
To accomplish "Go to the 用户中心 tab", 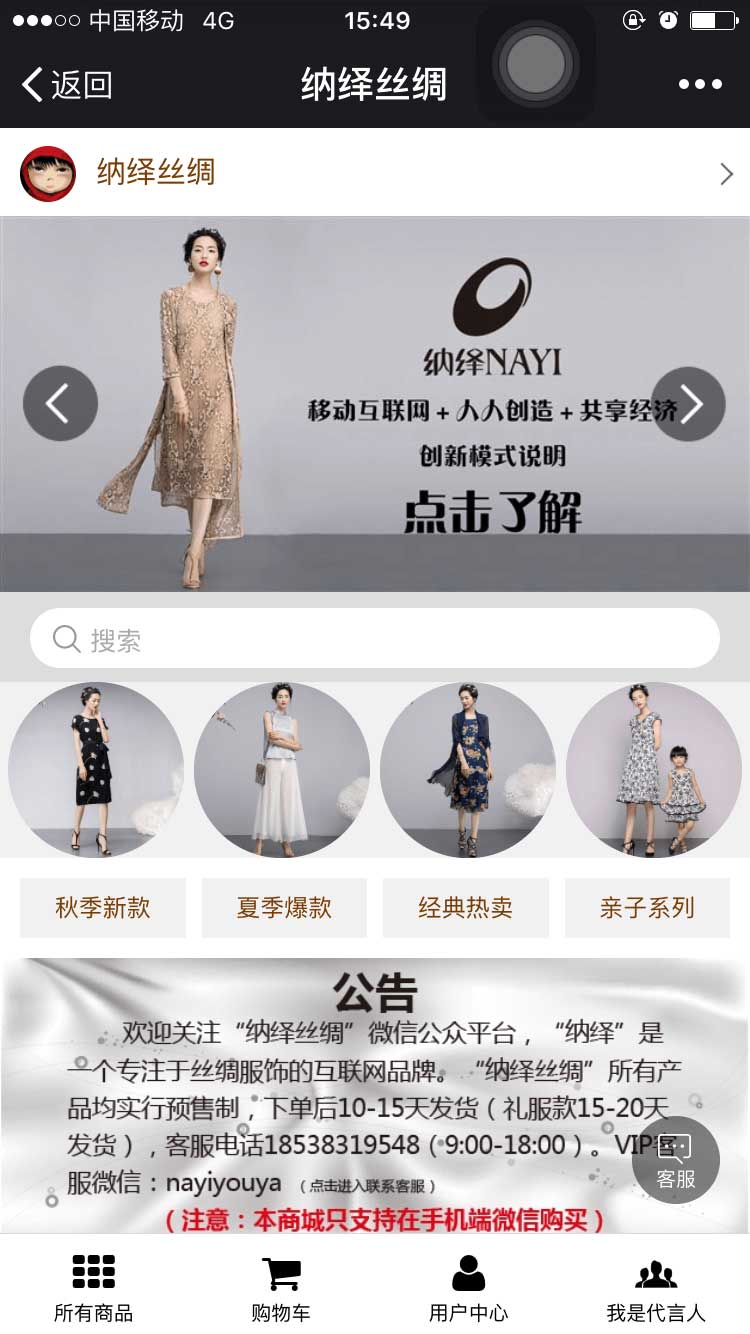I will (468, 1288).
